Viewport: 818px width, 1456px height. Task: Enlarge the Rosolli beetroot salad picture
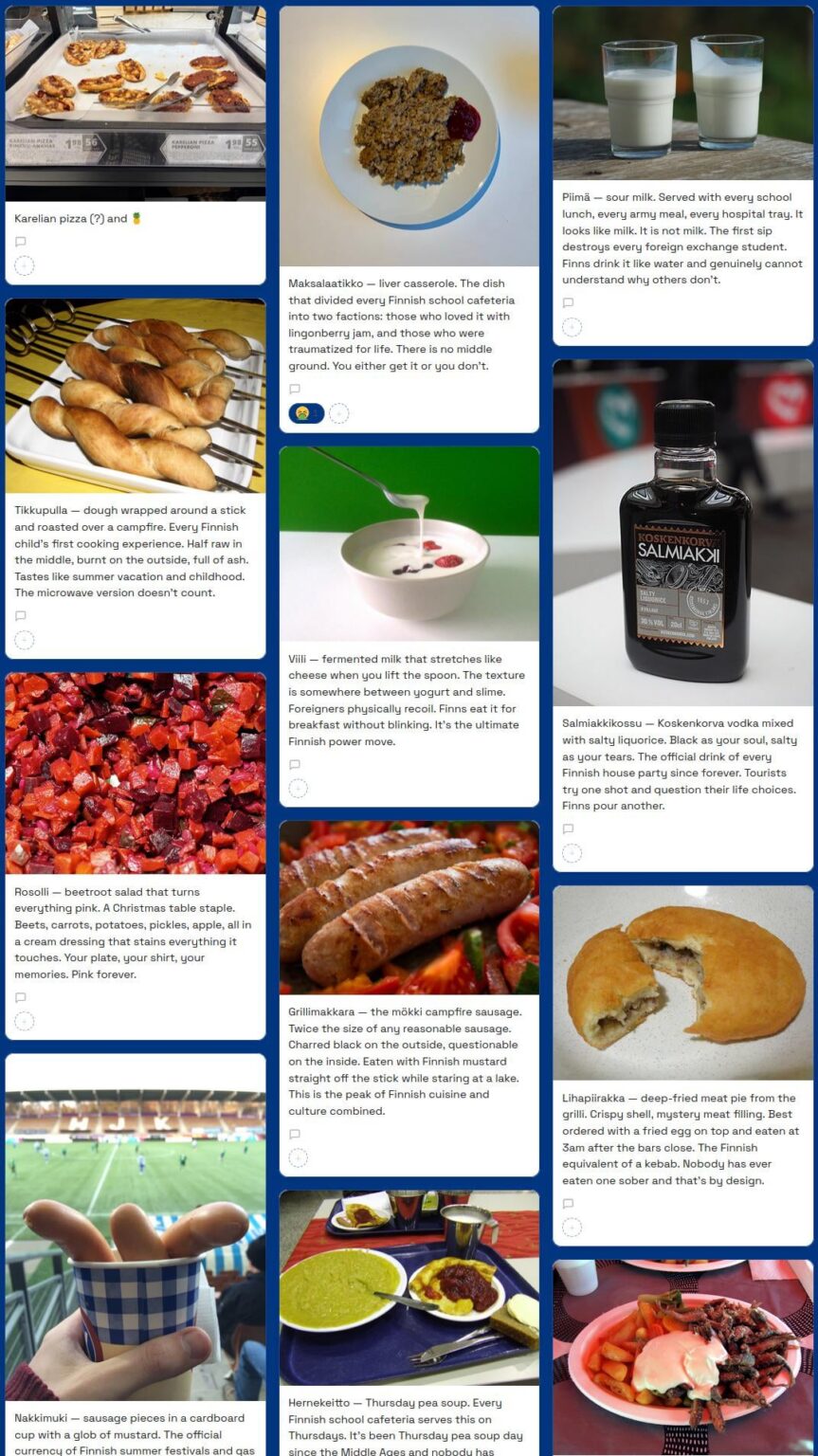(135, 773)
